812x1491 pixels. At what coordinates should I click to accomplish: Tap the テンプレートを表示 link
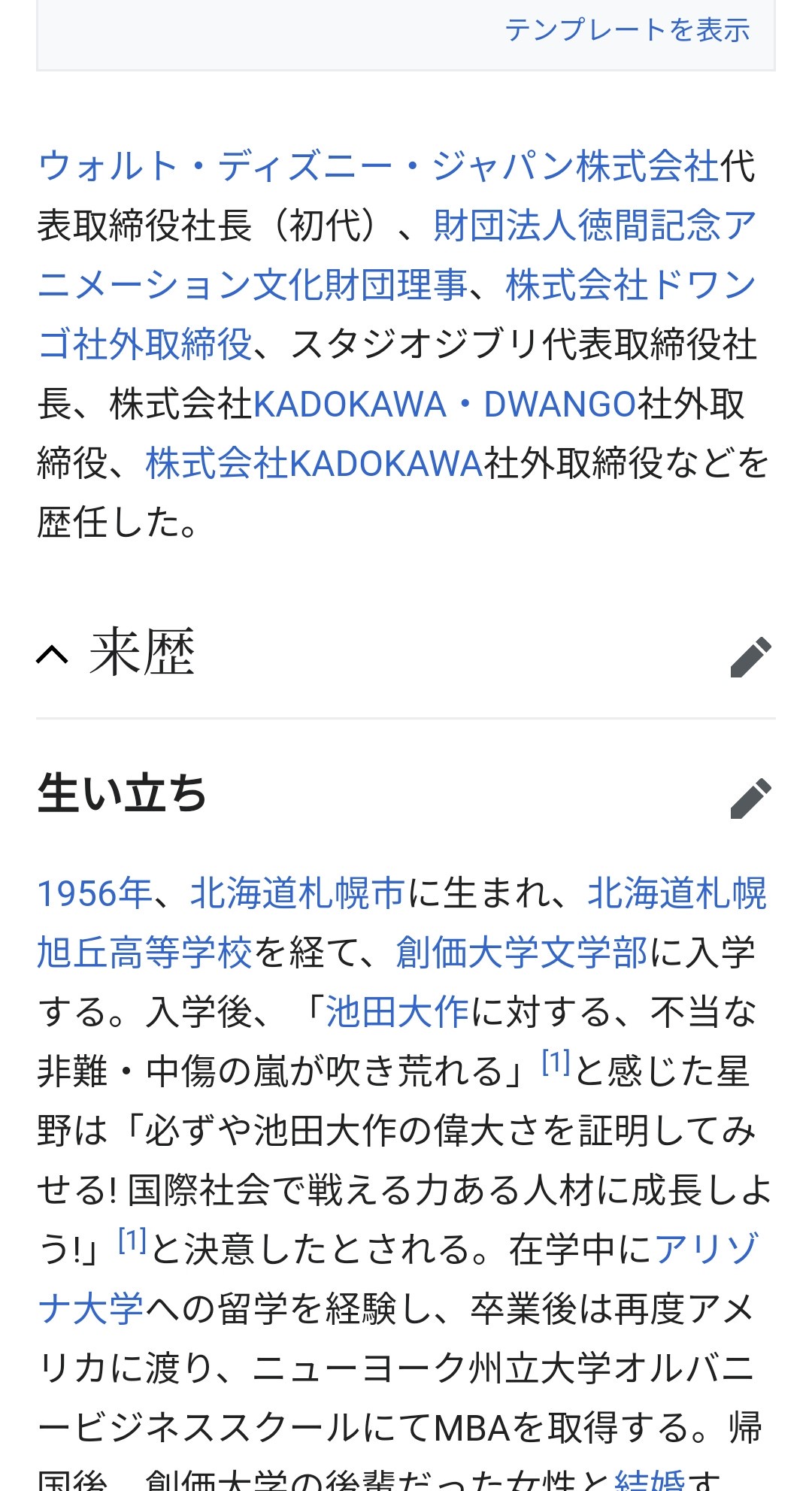(x=627, y=30)
